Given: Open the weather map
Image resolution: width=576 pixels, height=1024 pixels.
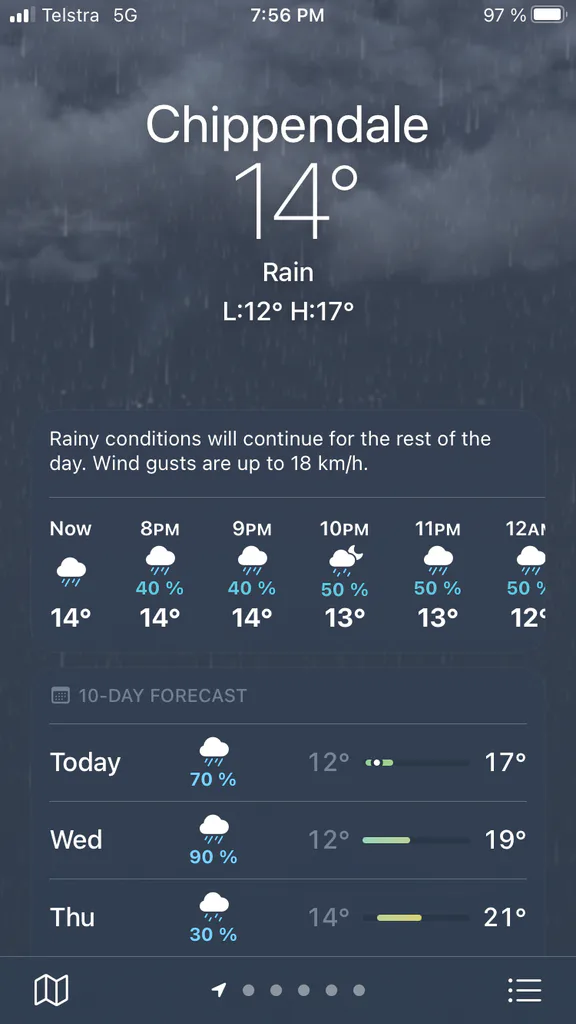Looking at the screenshot, I should pyautogui.click(x=51, y=990).
